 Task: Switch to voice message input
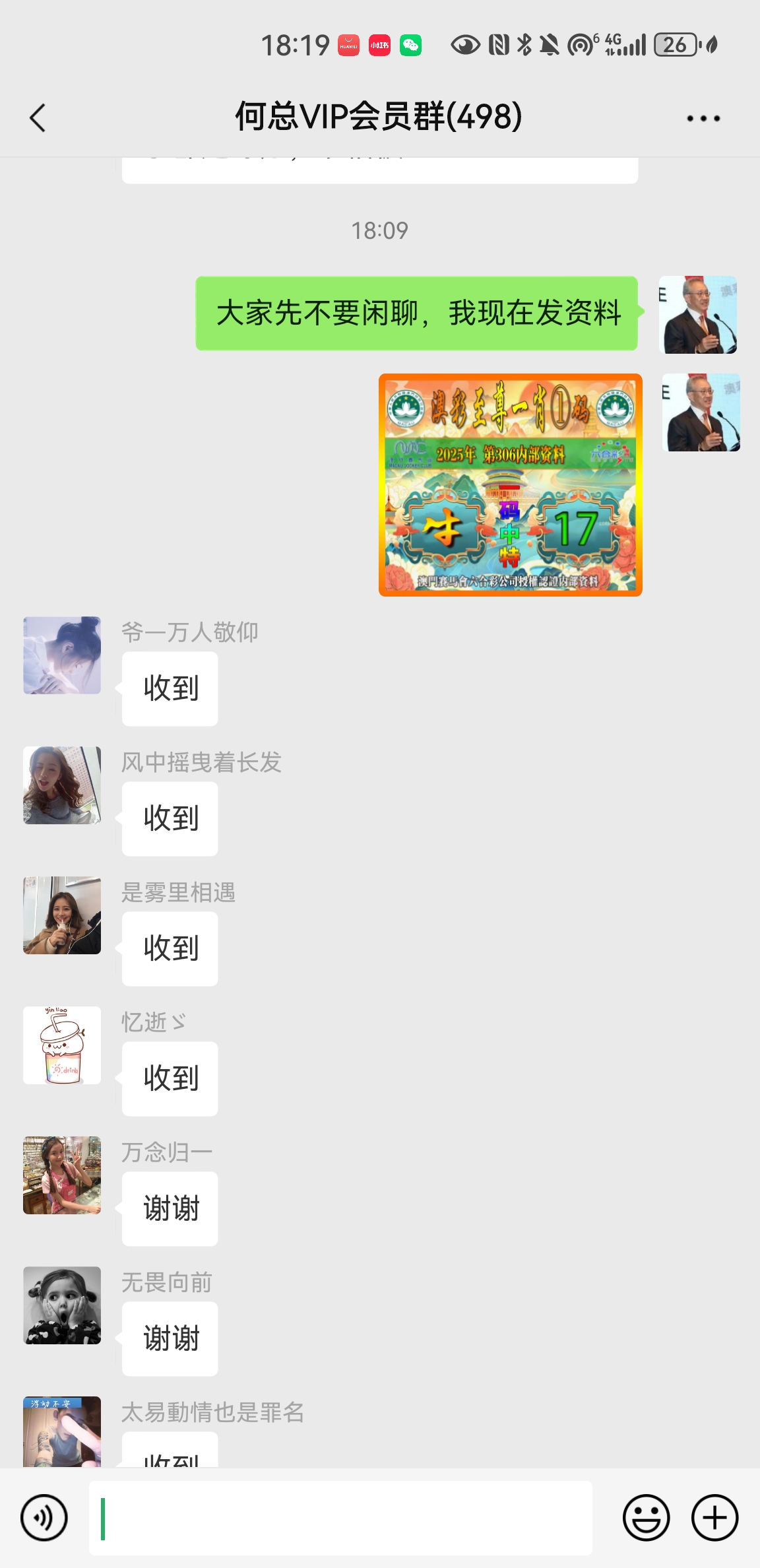[x=44, y=1517]
